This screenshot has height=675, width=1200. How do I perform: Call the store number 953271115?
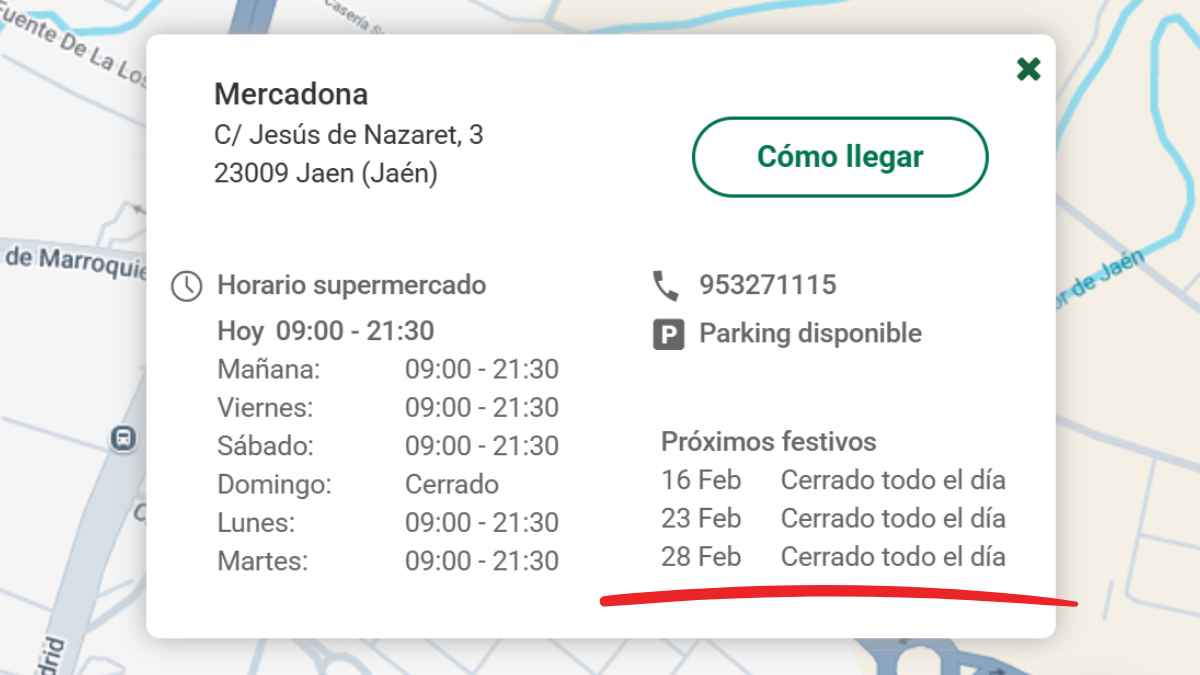pyautogui.click(x=767, y=285)
